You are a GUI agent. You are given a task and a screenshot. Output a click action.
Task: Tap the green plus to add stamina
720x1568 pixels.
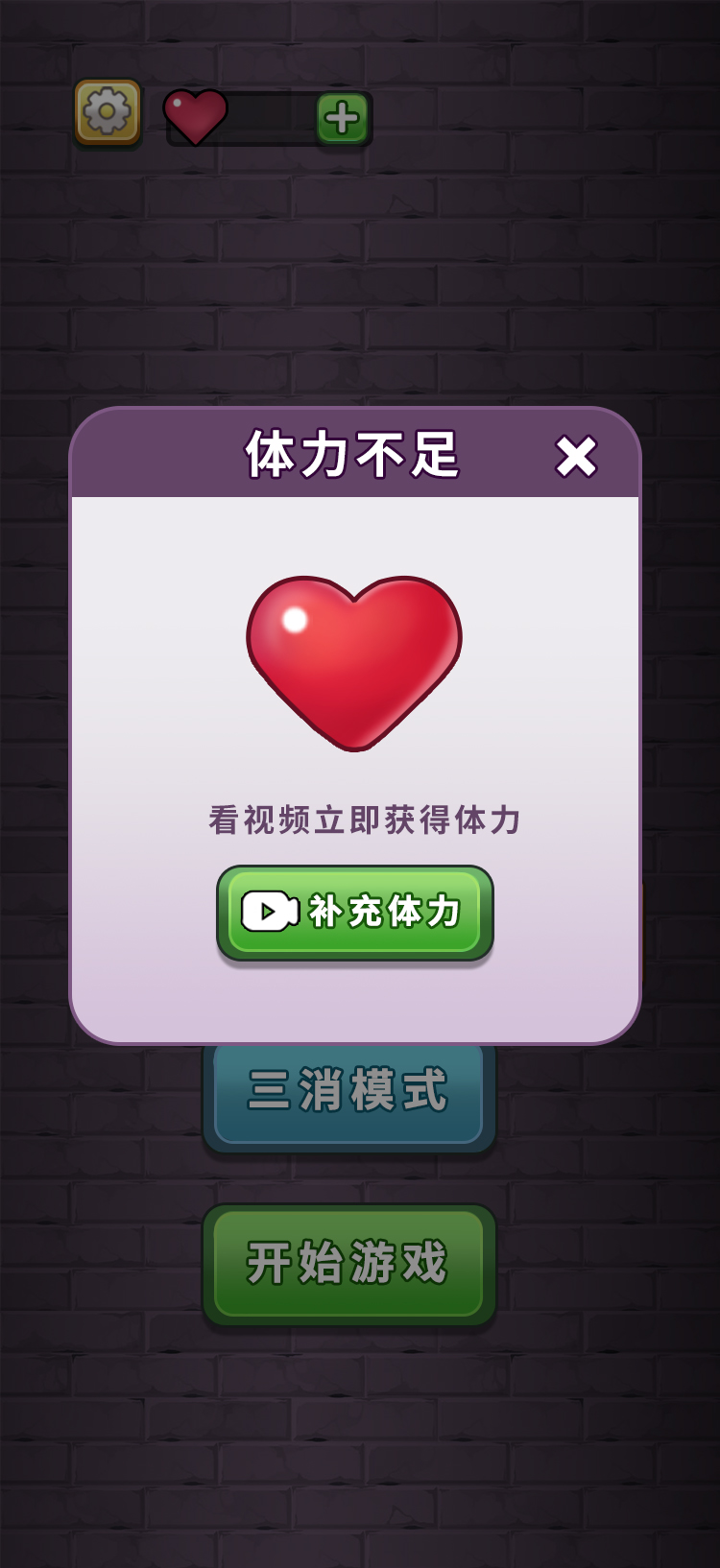click(x=343, y=118)
